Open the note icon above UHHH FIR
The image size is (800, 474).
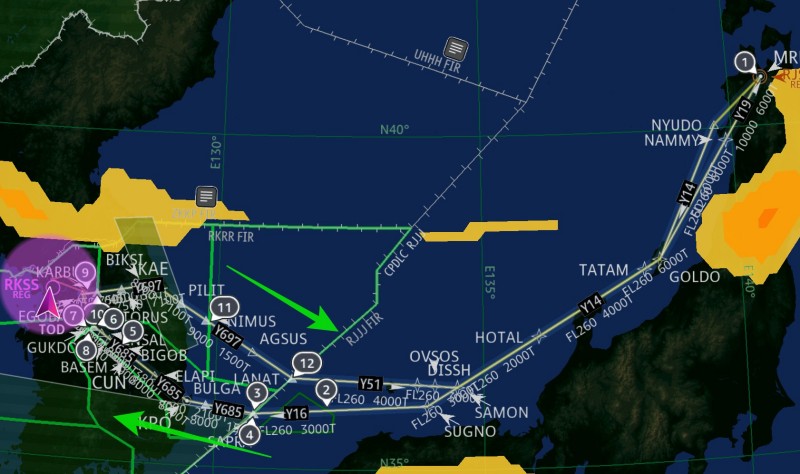(x=457, y=47)
